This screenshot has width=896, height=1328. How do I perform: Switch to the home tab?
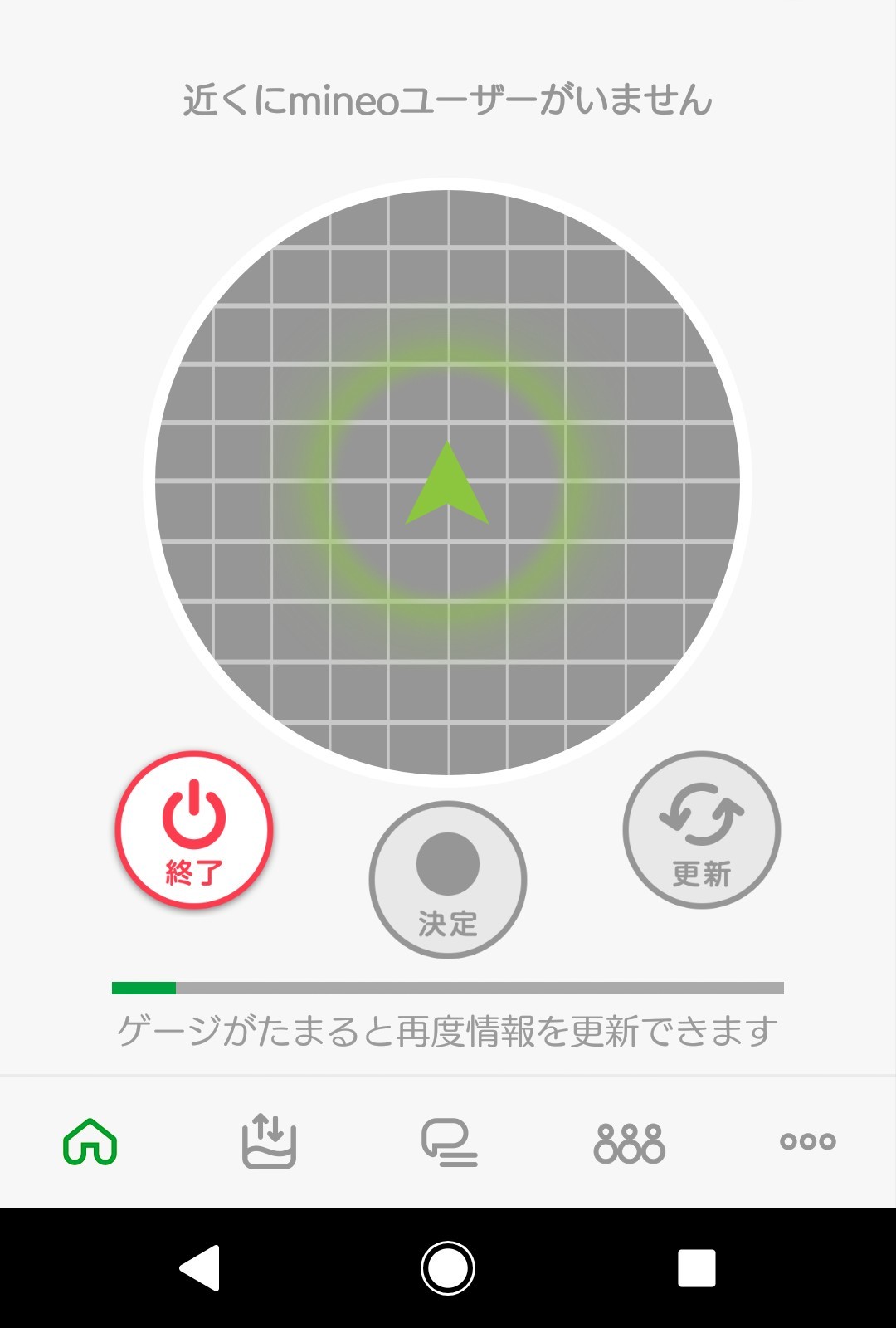[90, 1142]
